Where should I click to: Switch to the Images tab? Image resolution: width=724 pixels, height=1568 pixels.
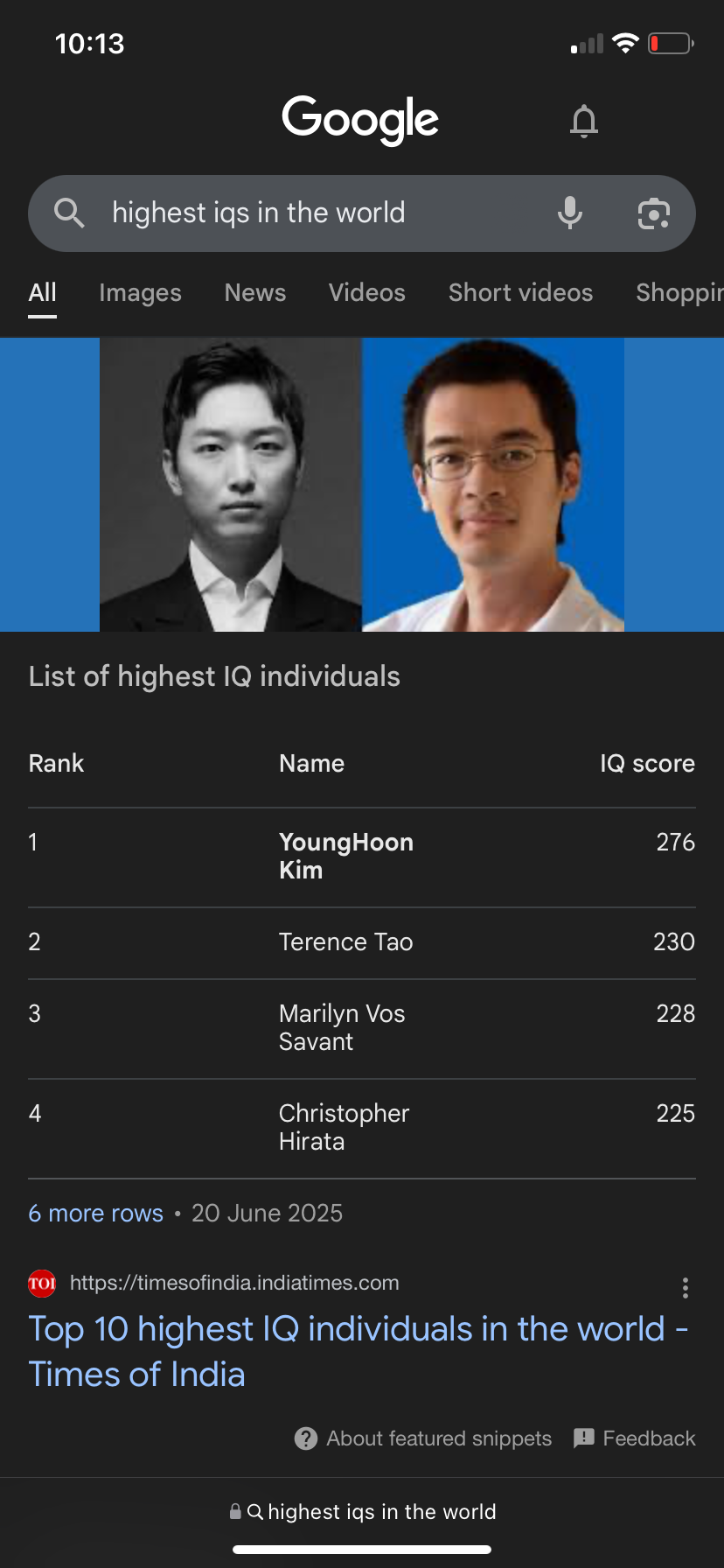coord(140,292)
